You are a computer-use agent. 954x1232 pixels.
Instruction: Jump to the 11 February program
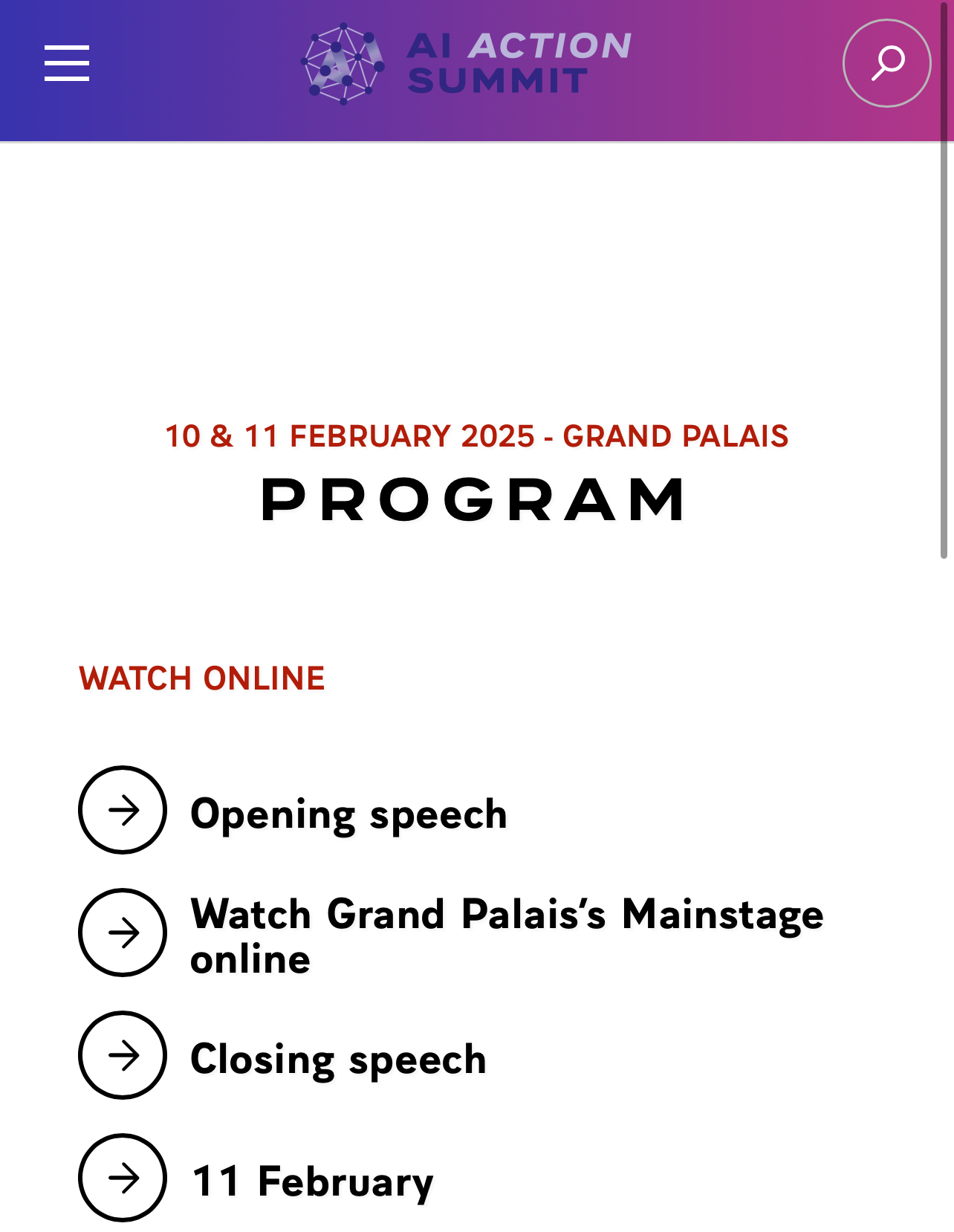coord(312,1181)
